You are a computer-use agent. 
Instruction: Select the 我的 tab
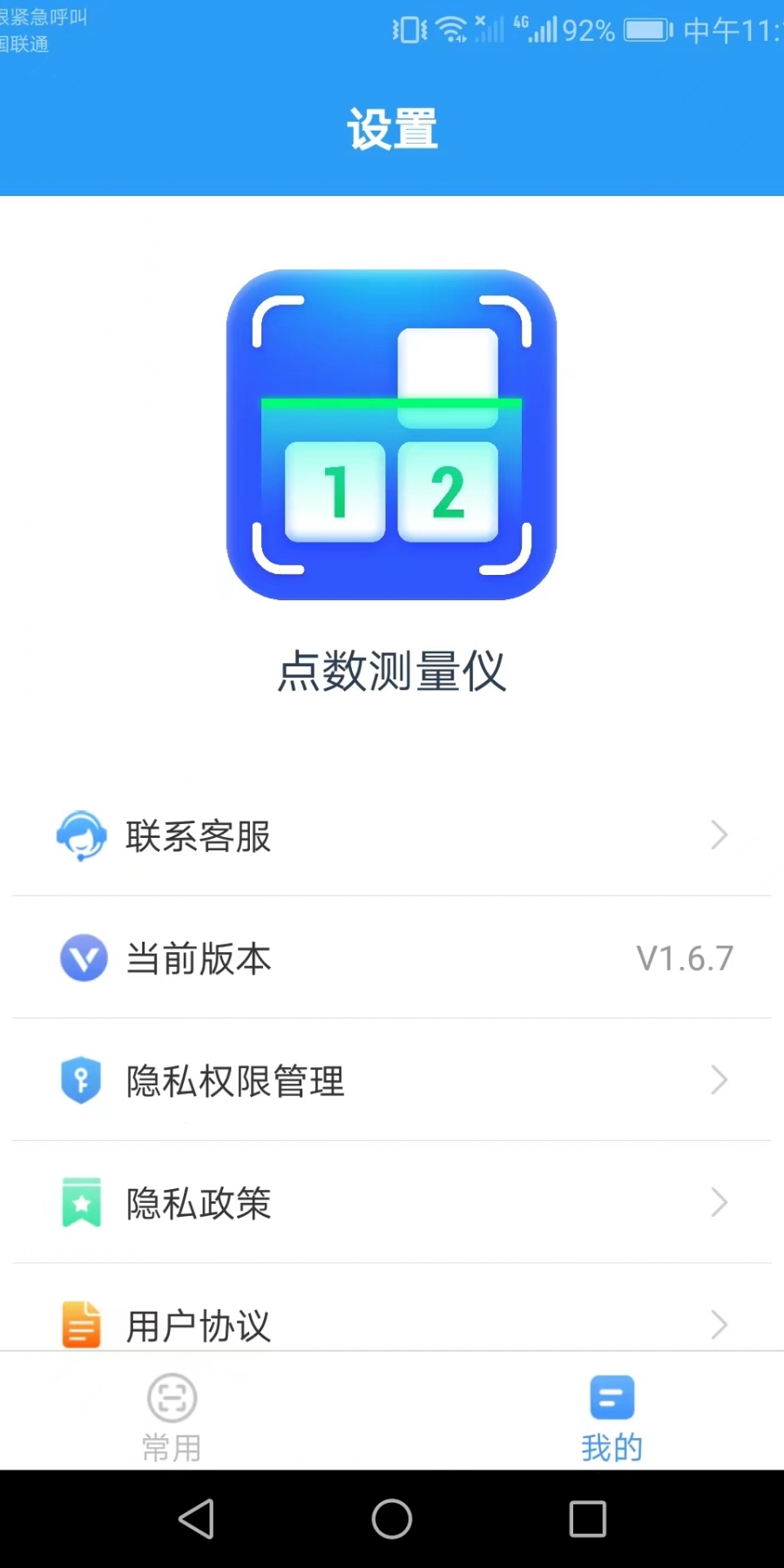pyautogui.click(x=612, y=1417)
